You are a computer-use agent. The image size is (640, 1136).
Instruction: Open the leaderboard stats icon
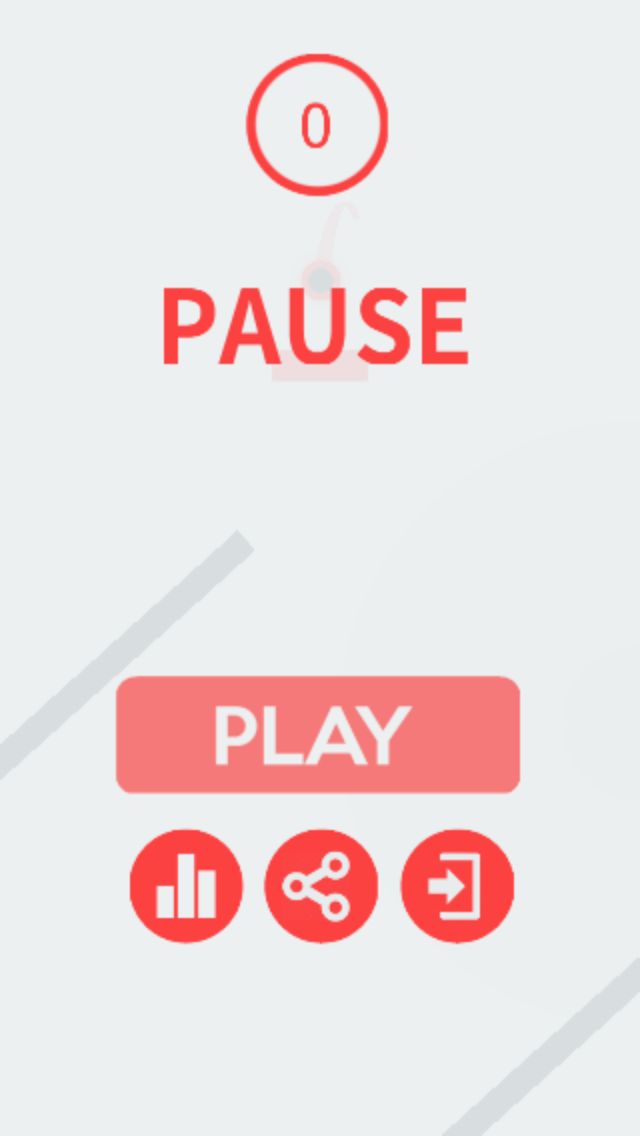(x=186, y=885)
